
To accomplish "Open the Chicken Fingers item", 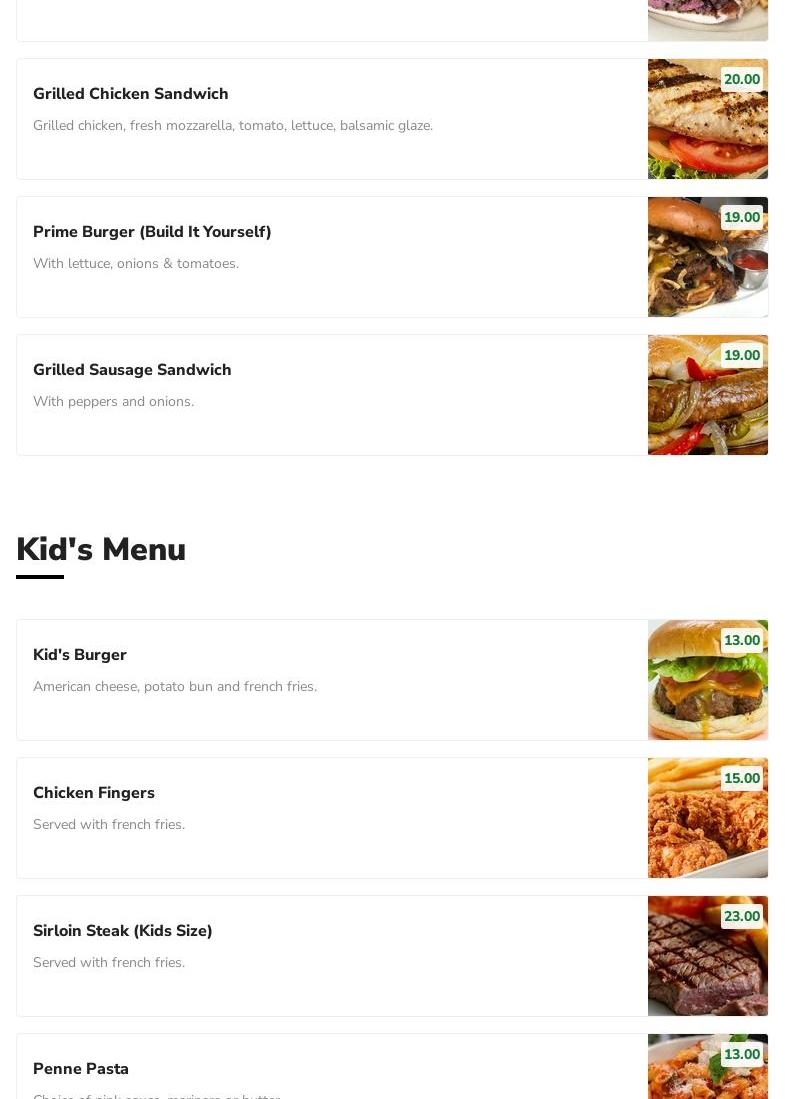I will pyautogui.click(x=94, y=793).
